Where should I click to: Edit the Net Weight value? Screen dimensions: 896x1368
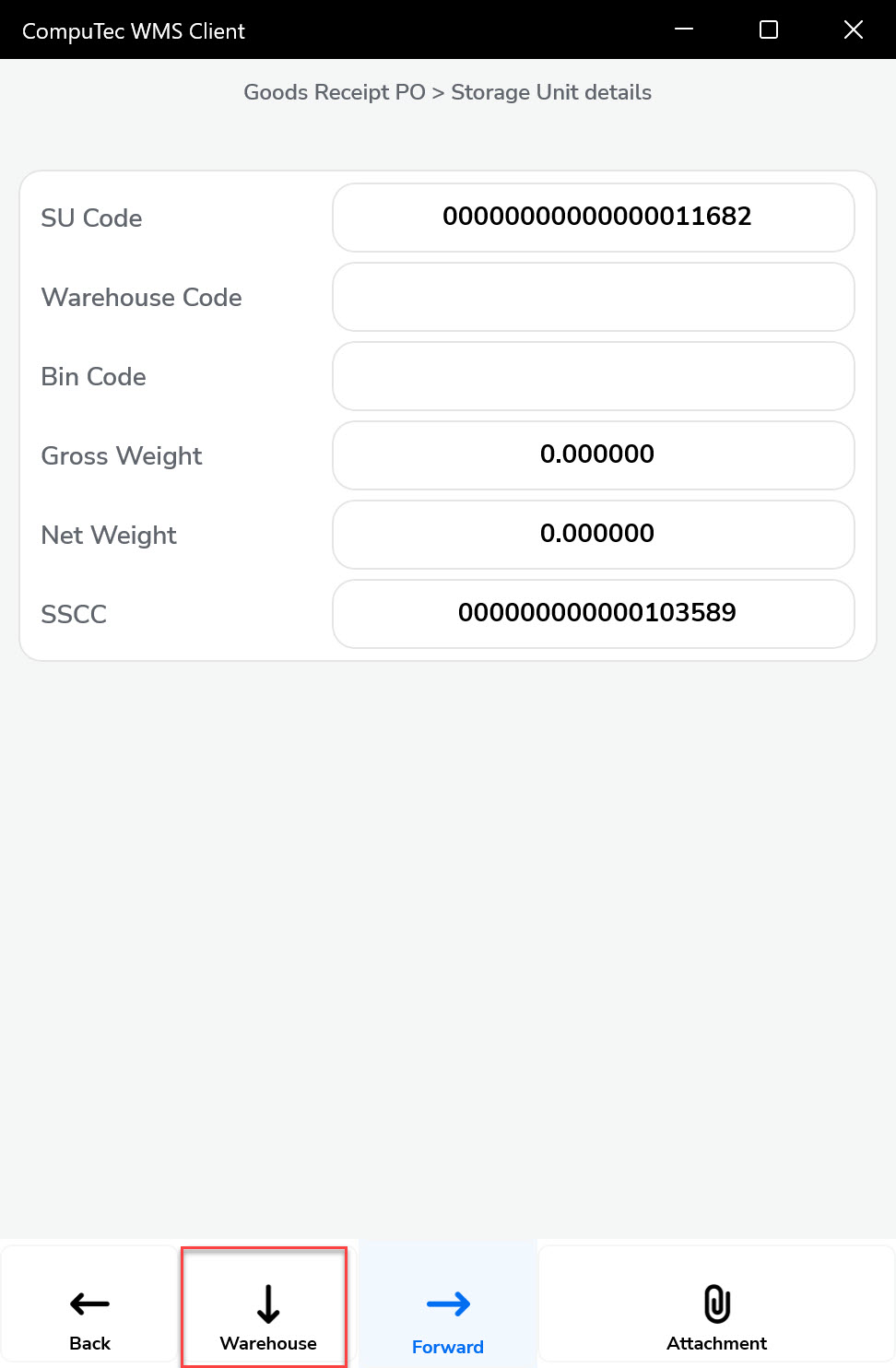(594, 535)
